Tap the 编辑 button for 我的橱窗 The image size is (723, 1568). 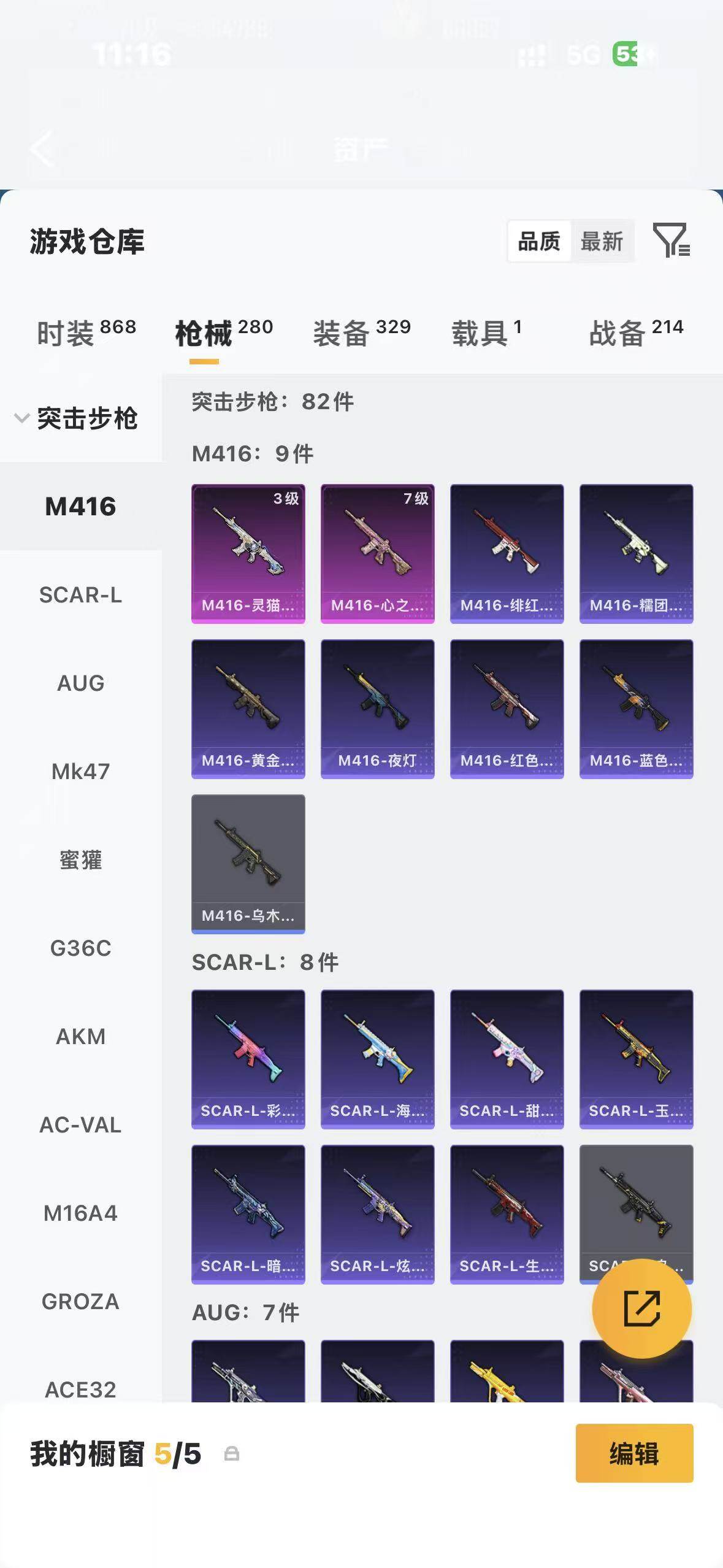pyautogui.click(x=634, y=1453)
